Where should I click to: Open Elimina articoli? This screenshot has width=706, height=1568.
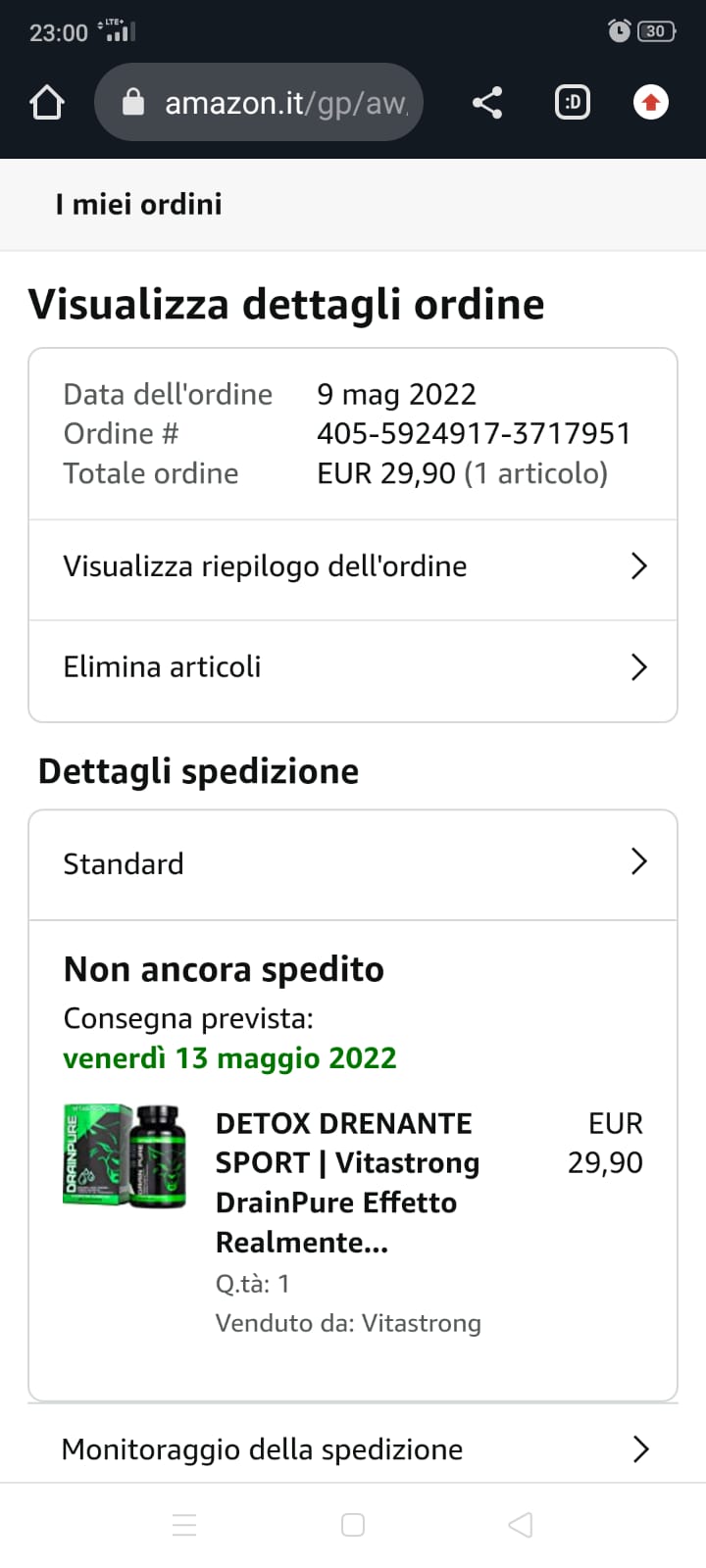click(x=353, y=667)
